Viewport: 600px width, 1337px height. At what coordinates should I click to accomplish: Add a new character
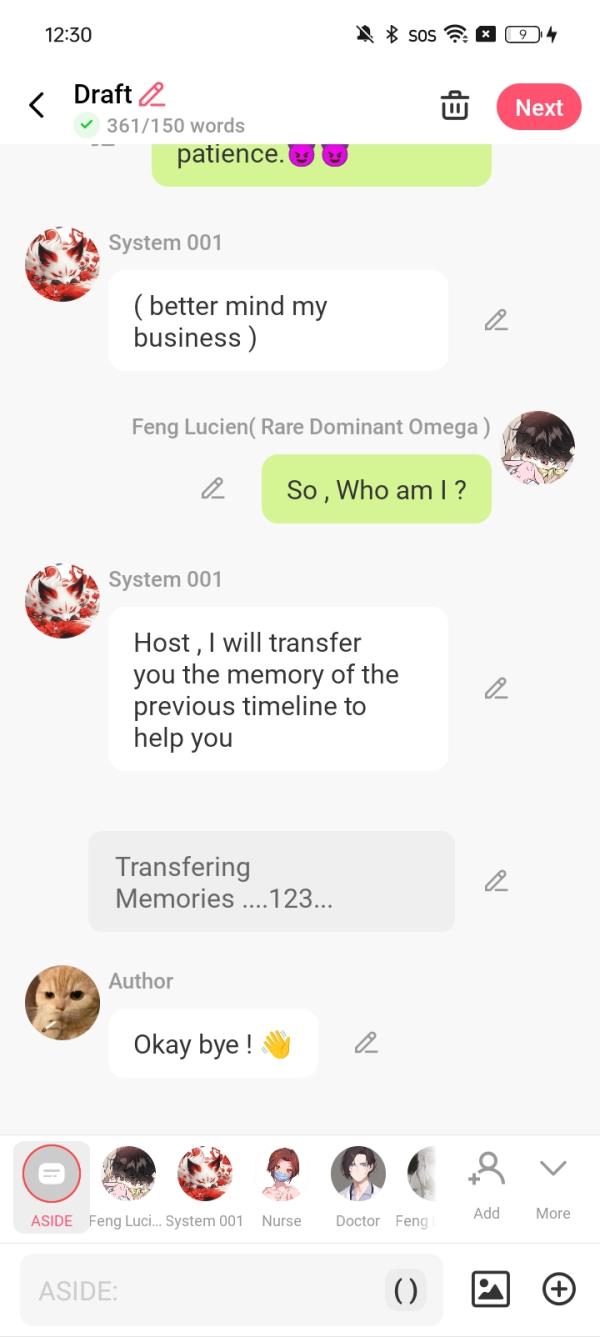[x=486, y=1184]
